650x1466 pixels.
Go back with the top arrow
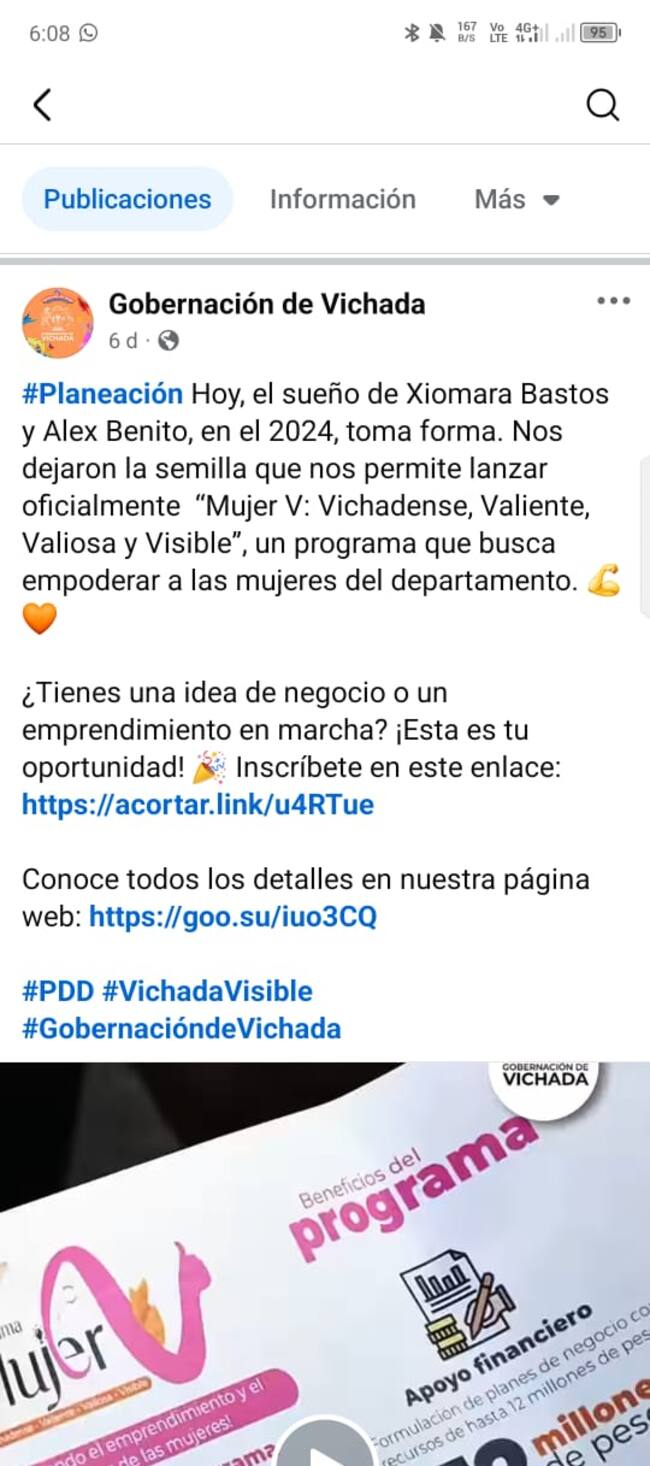tap(42, 105)
